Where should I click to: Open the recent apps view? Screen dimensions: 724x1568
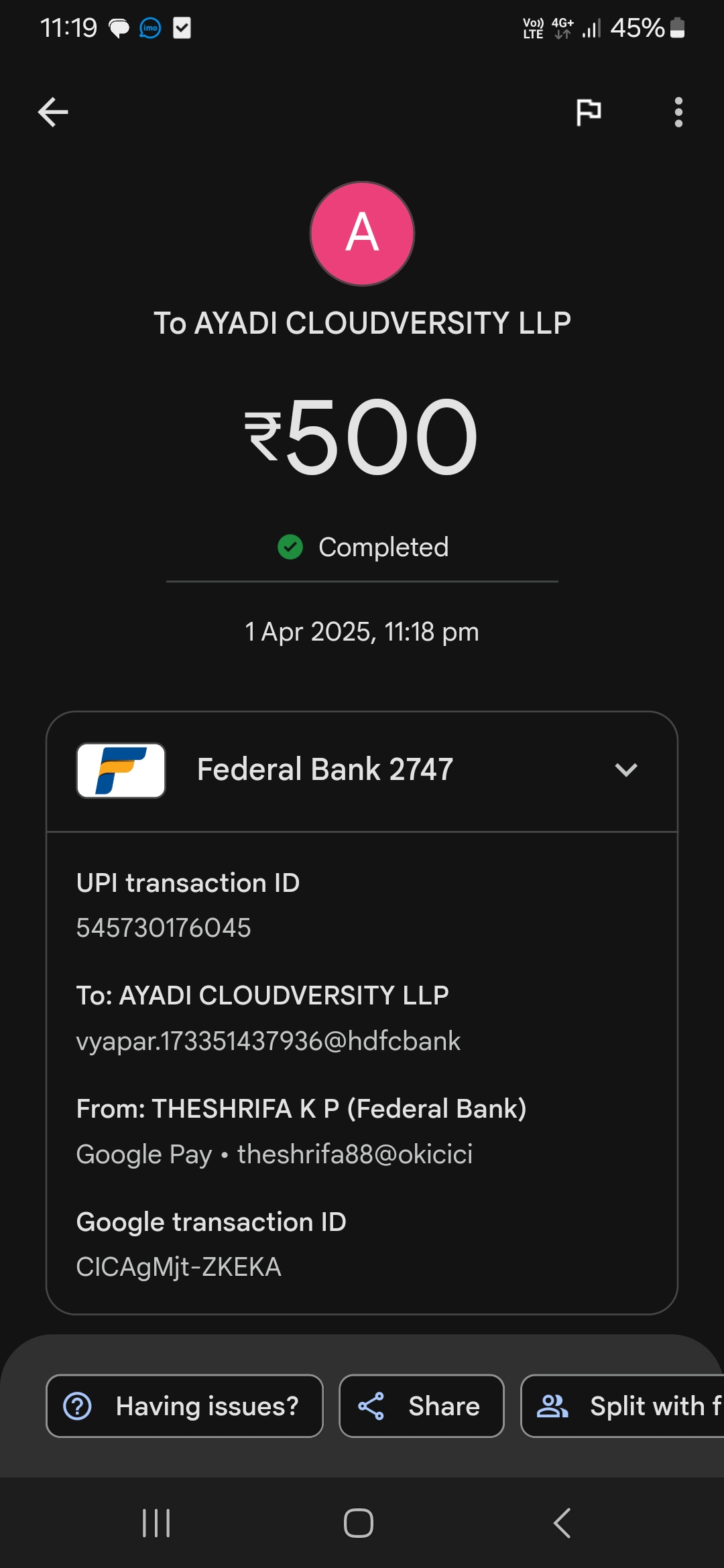[156, 1523]
